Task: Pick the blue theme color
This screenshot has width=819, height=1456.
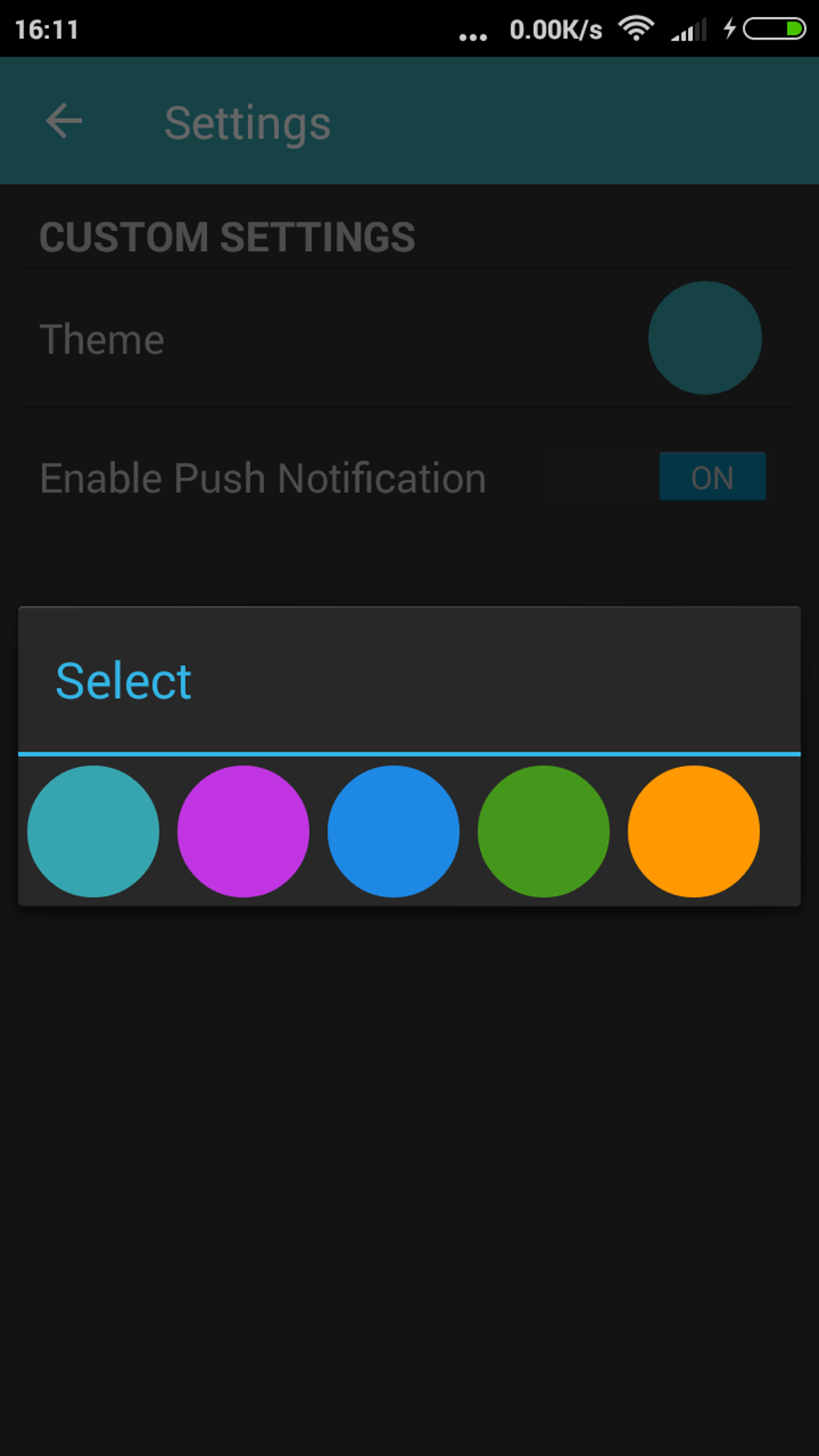Action: coord(393,830)
